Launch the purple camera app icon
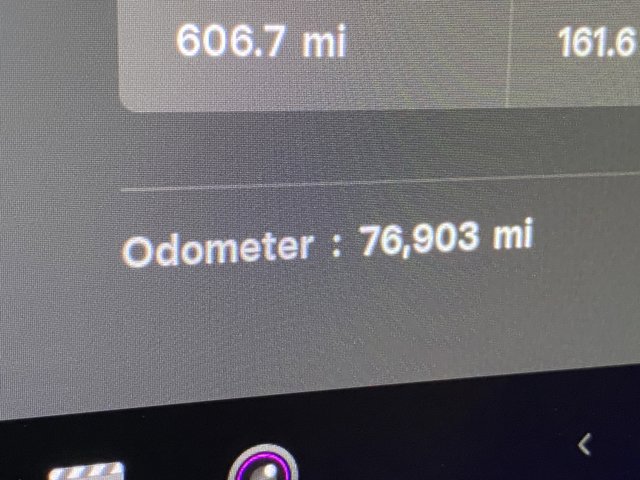This screenshot has width=640, height=480. point(264,465)
